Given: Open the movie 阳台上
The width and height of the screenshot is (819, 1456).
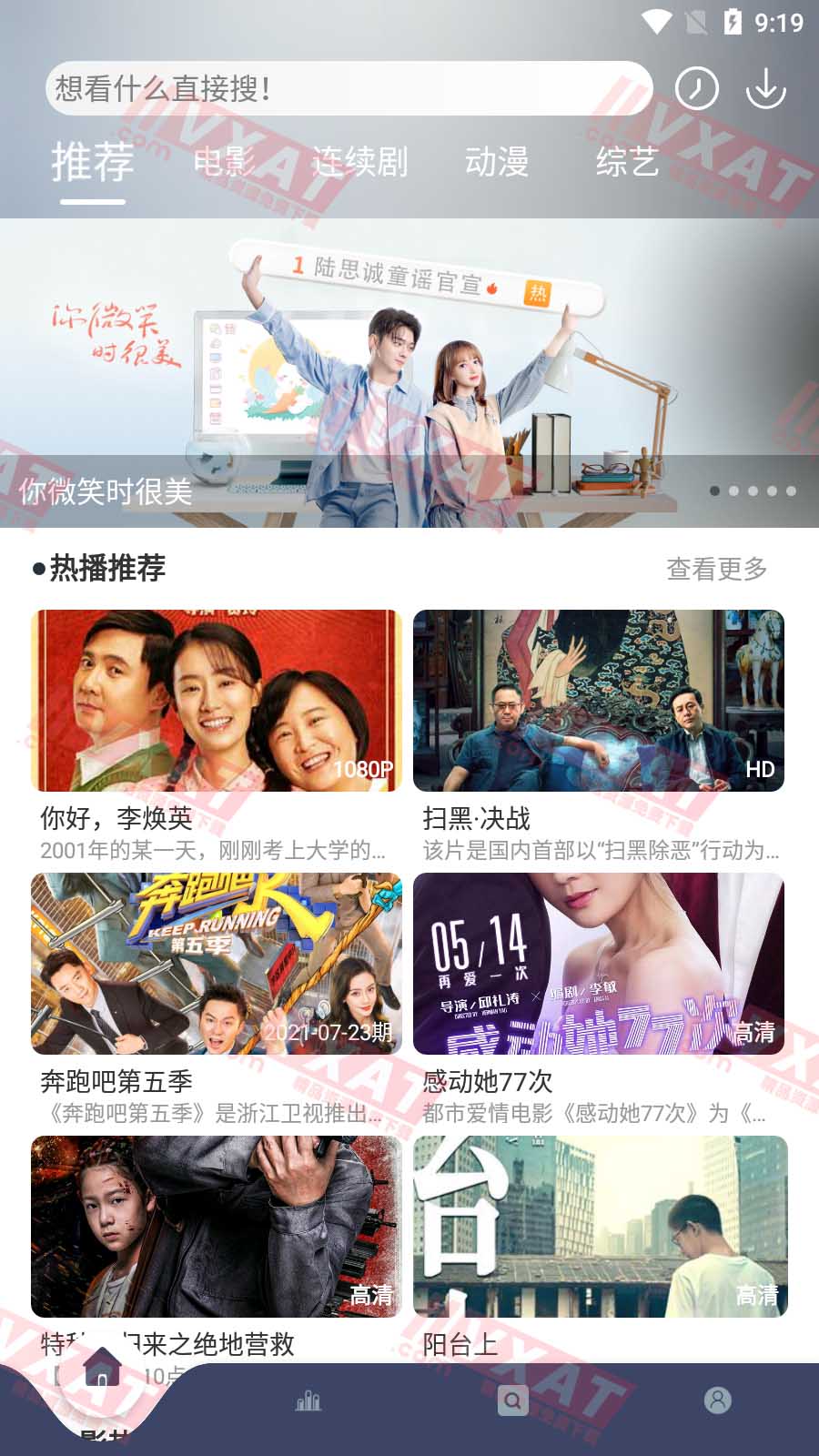Looking at the screenshot, I should pyautogui.click(x=599, y=1227).
